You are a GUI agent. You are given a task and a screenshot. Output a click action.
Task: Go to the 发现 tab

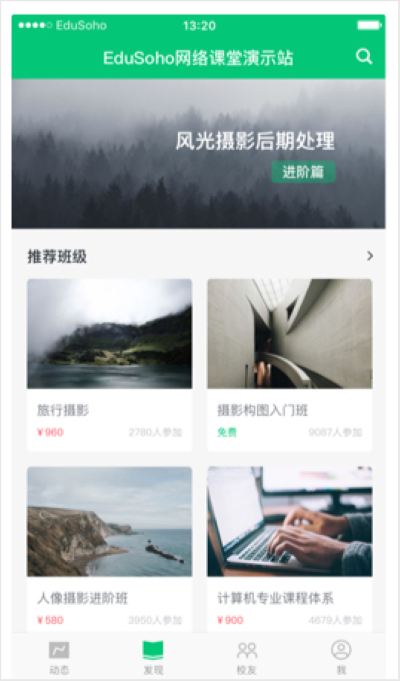[x=153, y=657]
